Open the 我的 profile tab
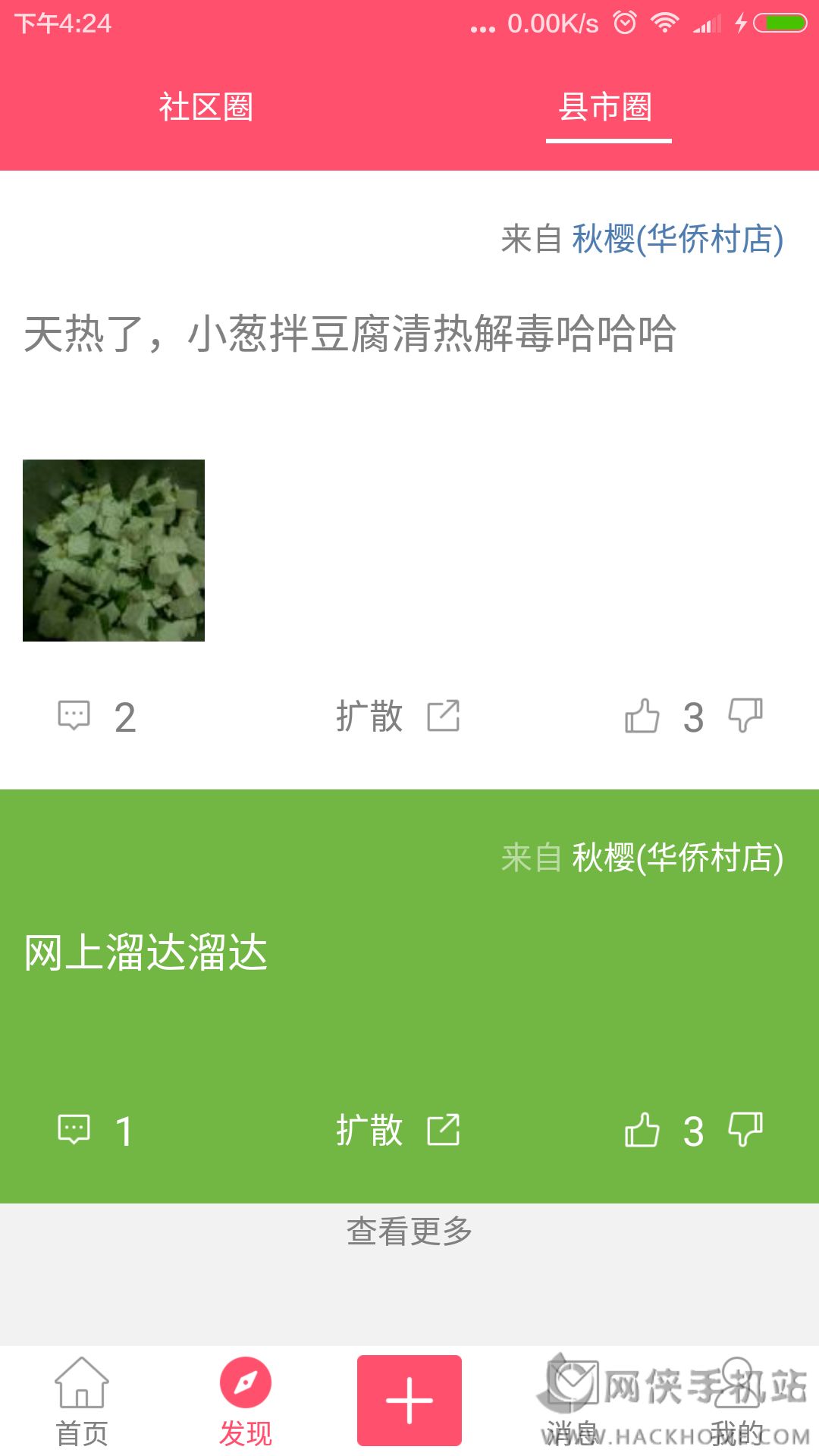Screen dimensions: 819x1456 [736, 1401]
